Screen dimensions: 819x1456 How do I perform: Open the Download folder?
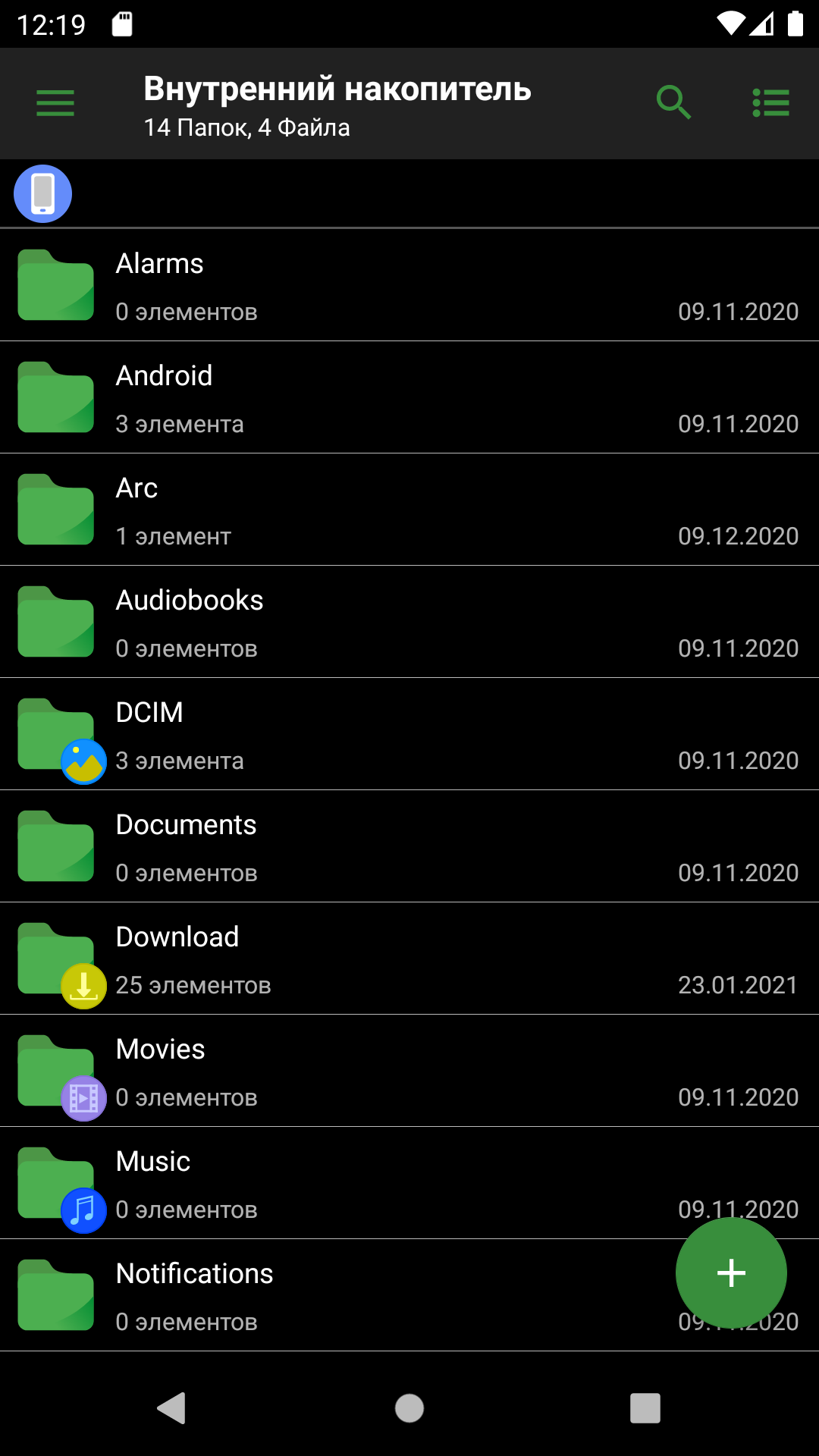pyautogui.click(x=409, y=959)
